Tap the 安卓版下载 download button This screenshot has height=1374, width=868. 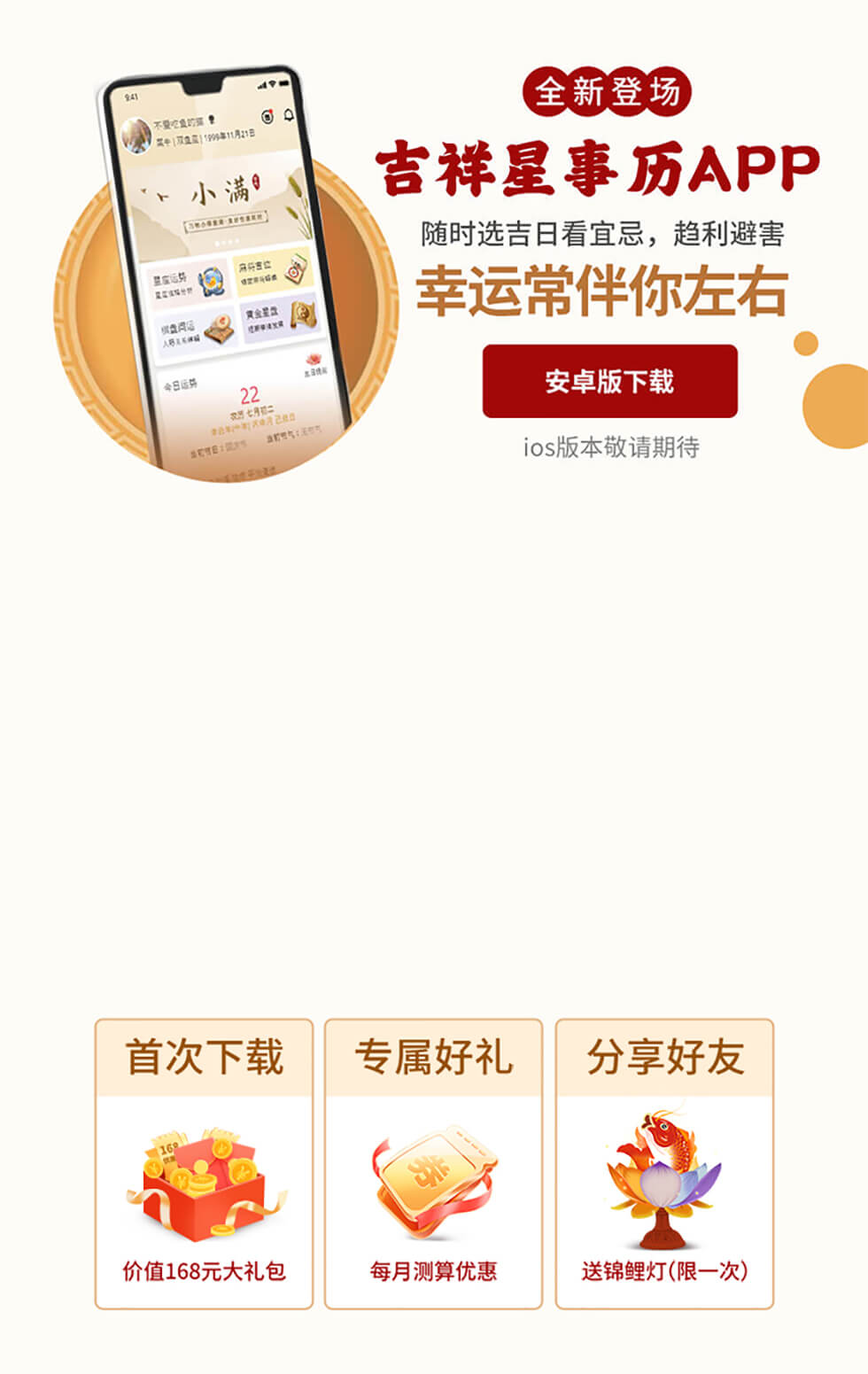click(x=609, y=381)
